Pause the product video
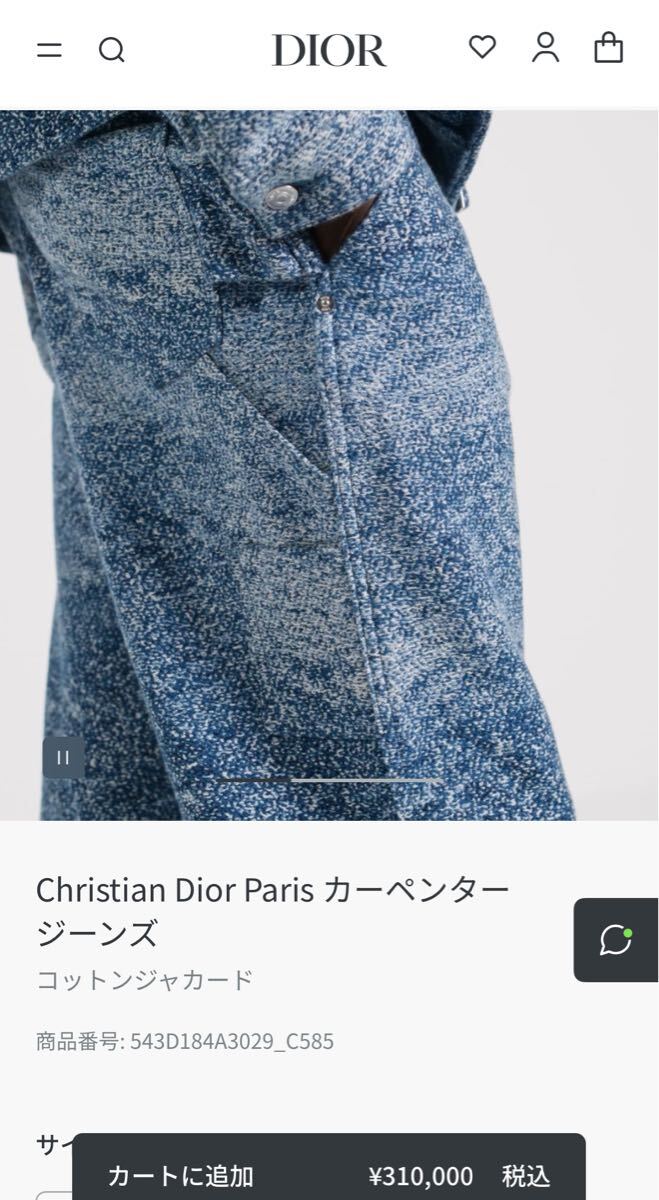659x1200 pixels. (x=63, y=757)
